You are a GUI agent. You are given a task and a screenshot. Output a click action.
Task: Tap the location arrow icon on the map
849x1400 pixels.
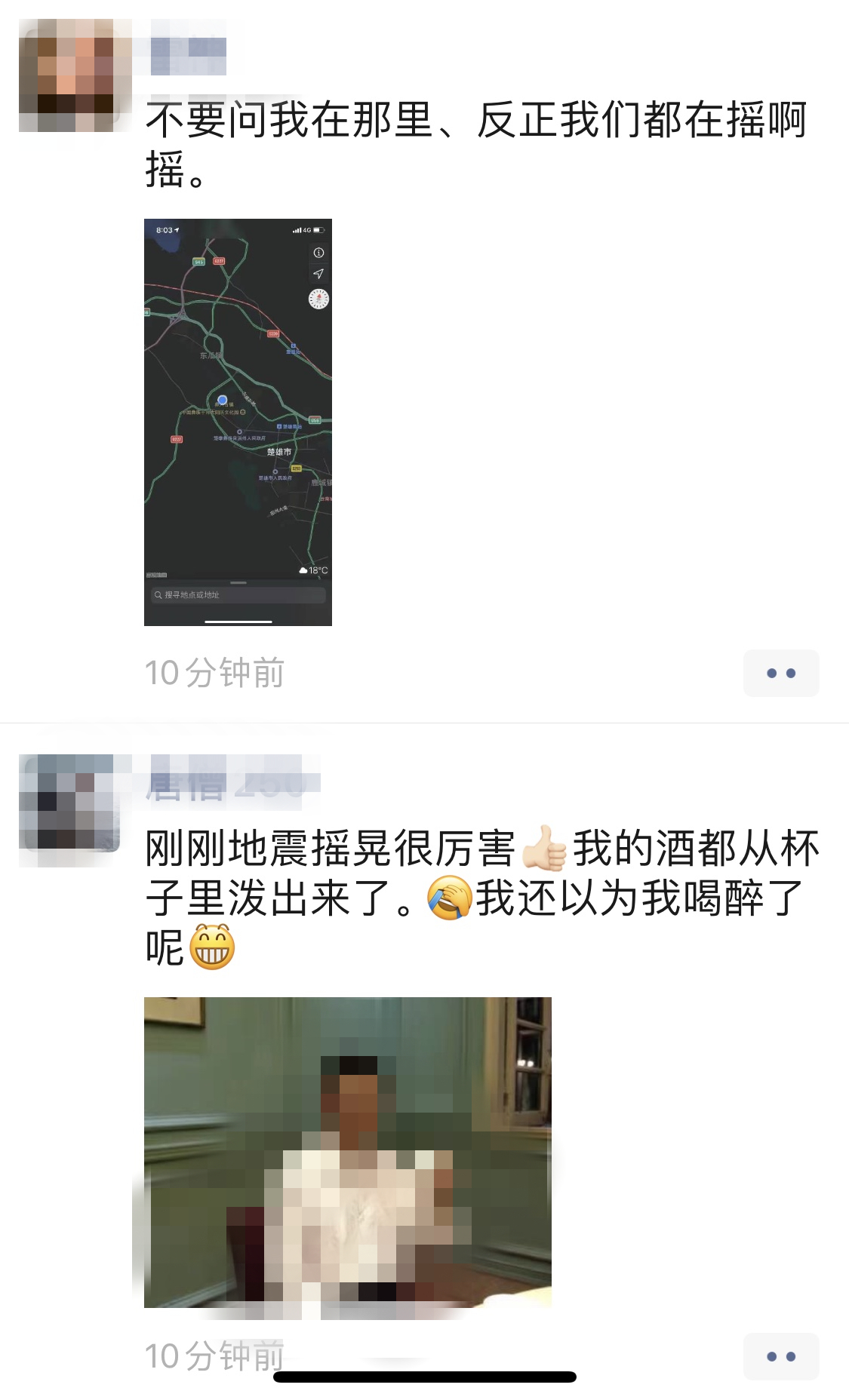tap(318, 274)
